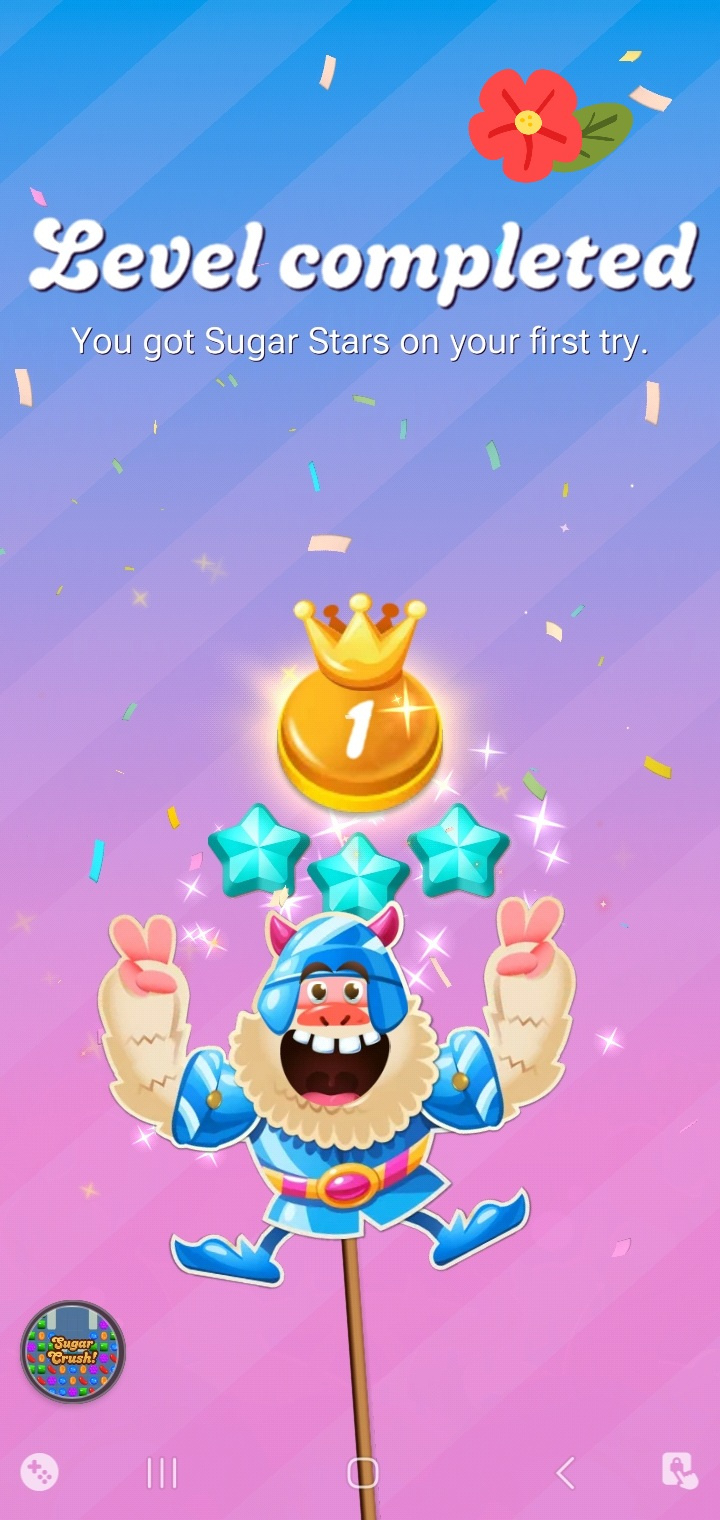
Task: Open recent apps from the navigation bar
Action: point(162,1473)
